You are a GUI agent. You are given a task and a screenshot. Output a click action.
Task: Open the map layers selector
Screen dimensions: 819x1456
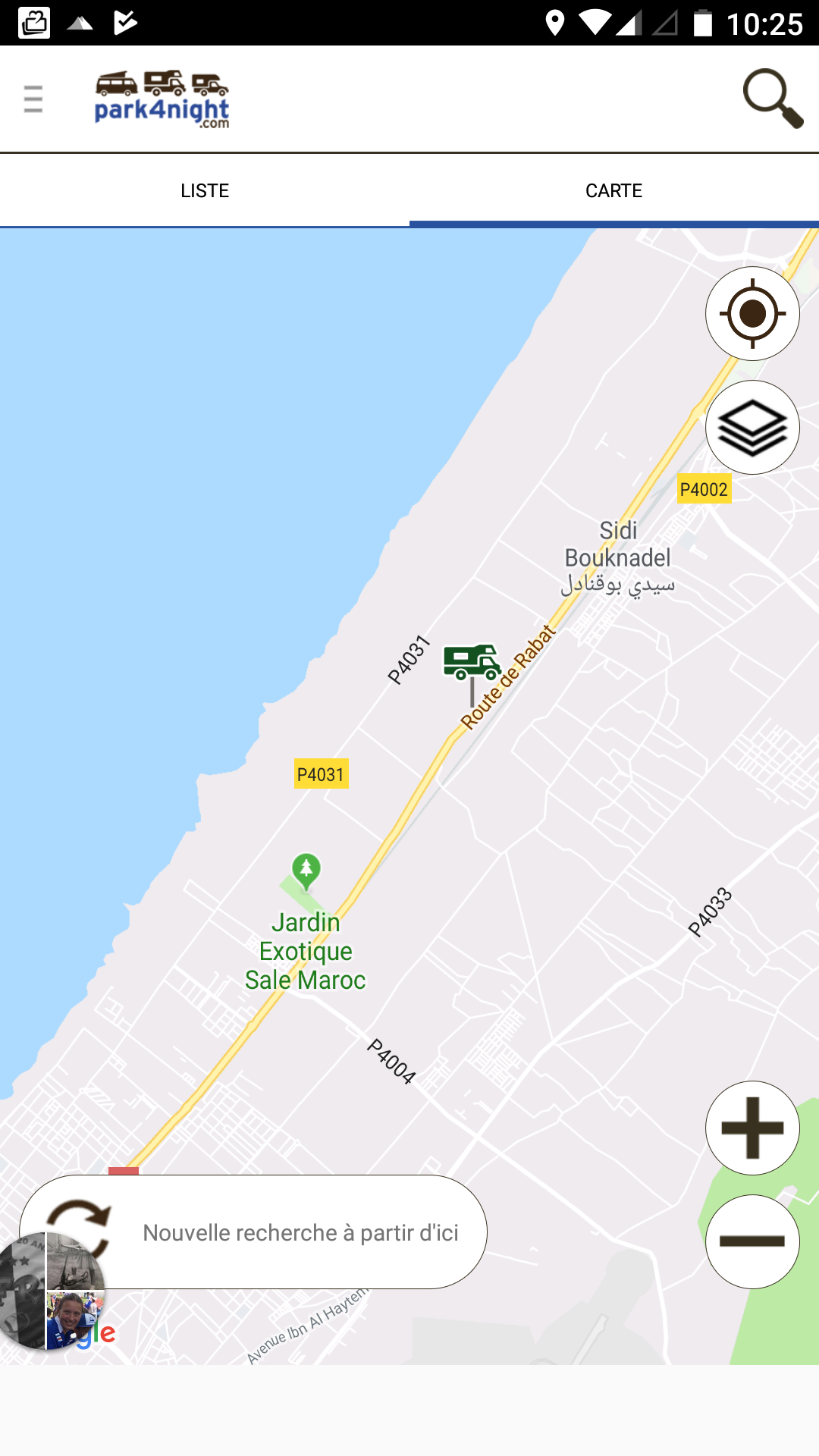click(x=752, y=428)
